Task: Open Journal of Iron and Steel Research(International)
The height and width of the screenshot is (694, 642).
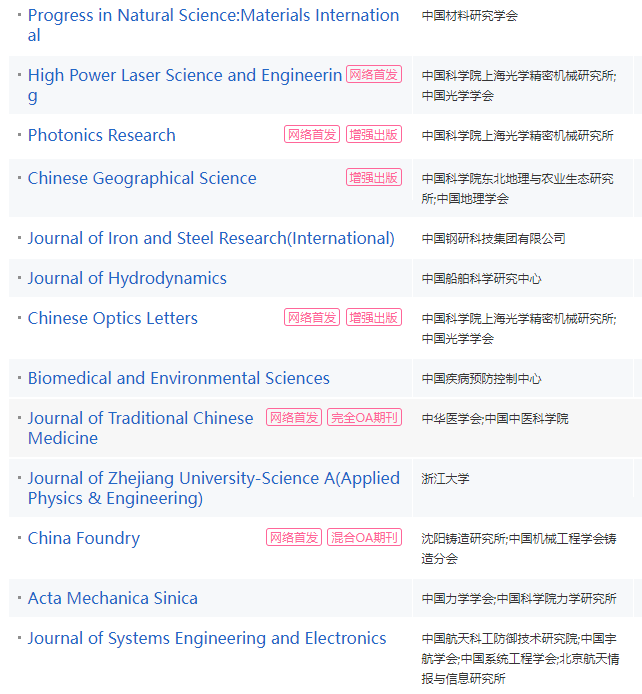Action: 211,239
